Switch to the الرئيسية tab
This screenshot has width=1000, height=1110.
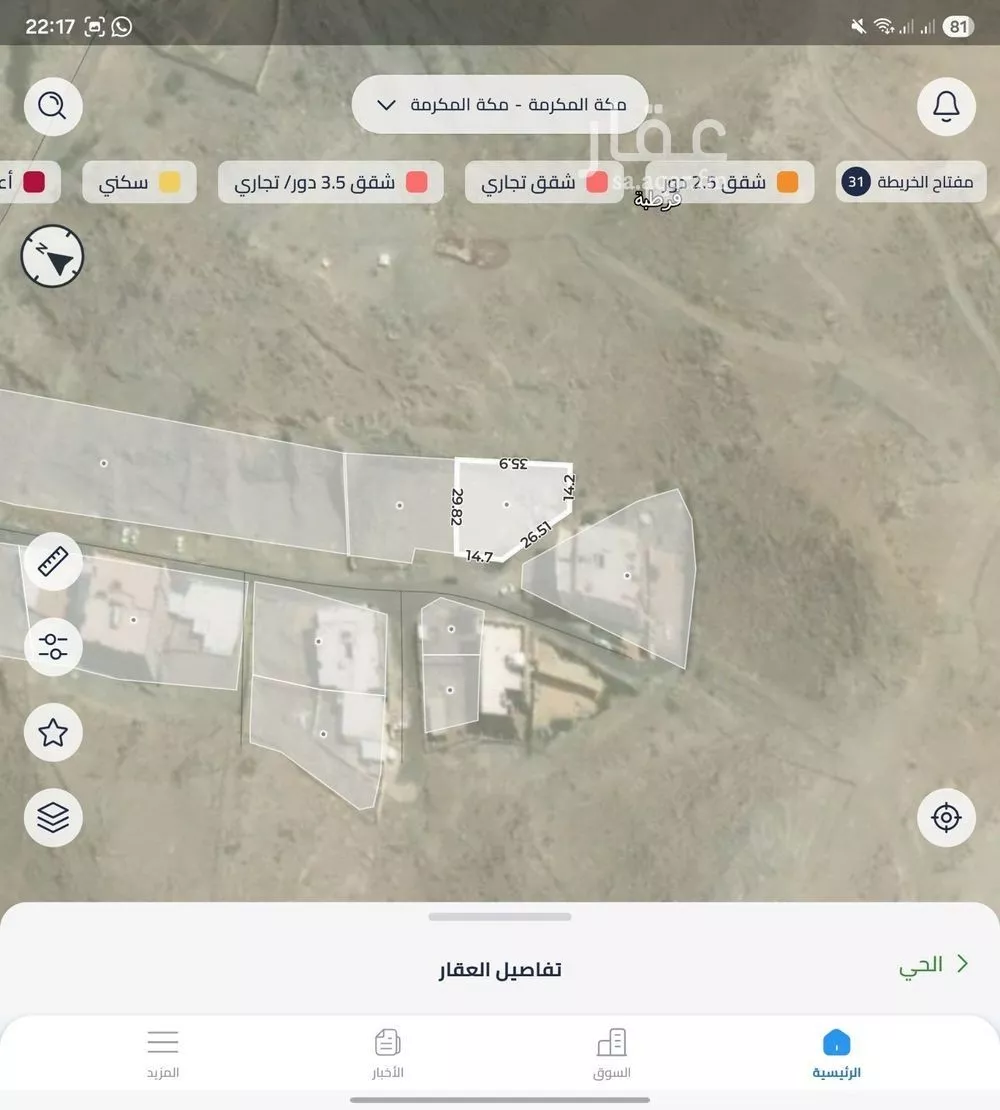point(836,1053)
